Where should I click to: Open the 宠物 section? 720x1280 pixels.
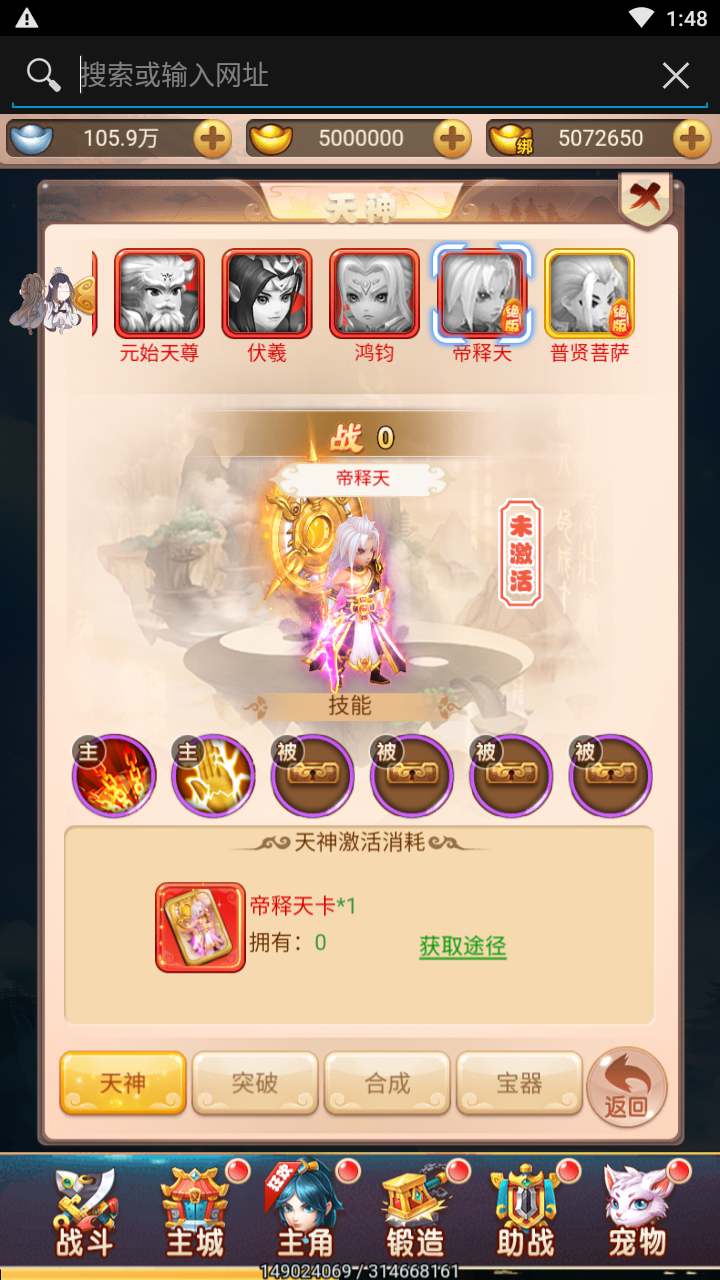coord(637,1214)
